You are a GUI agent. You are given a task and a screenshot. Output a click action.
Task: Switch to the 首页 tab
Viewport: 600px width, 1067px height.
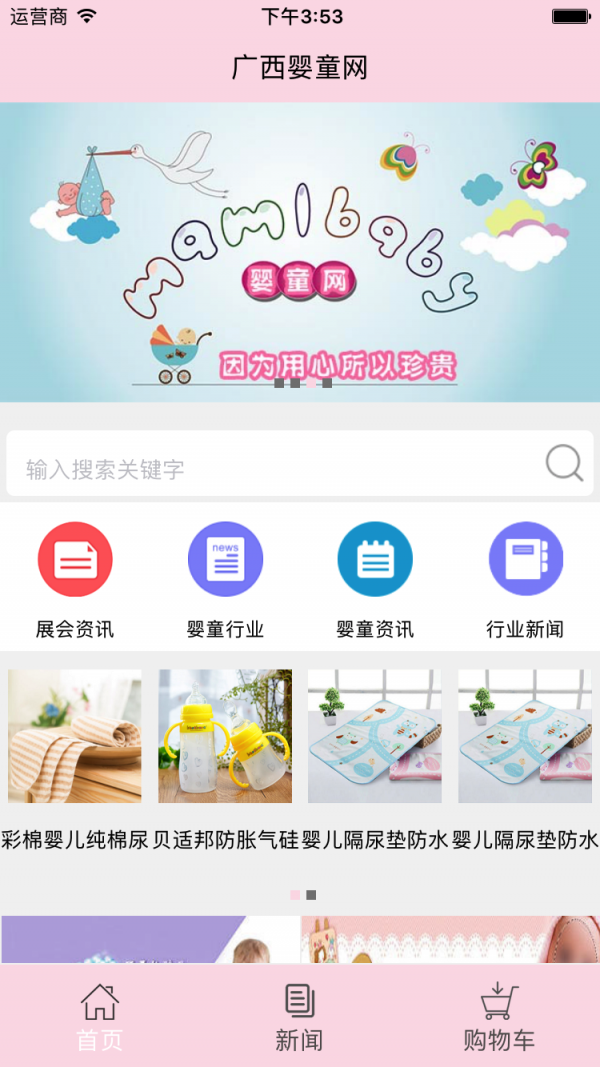[x=100, y=1017]
